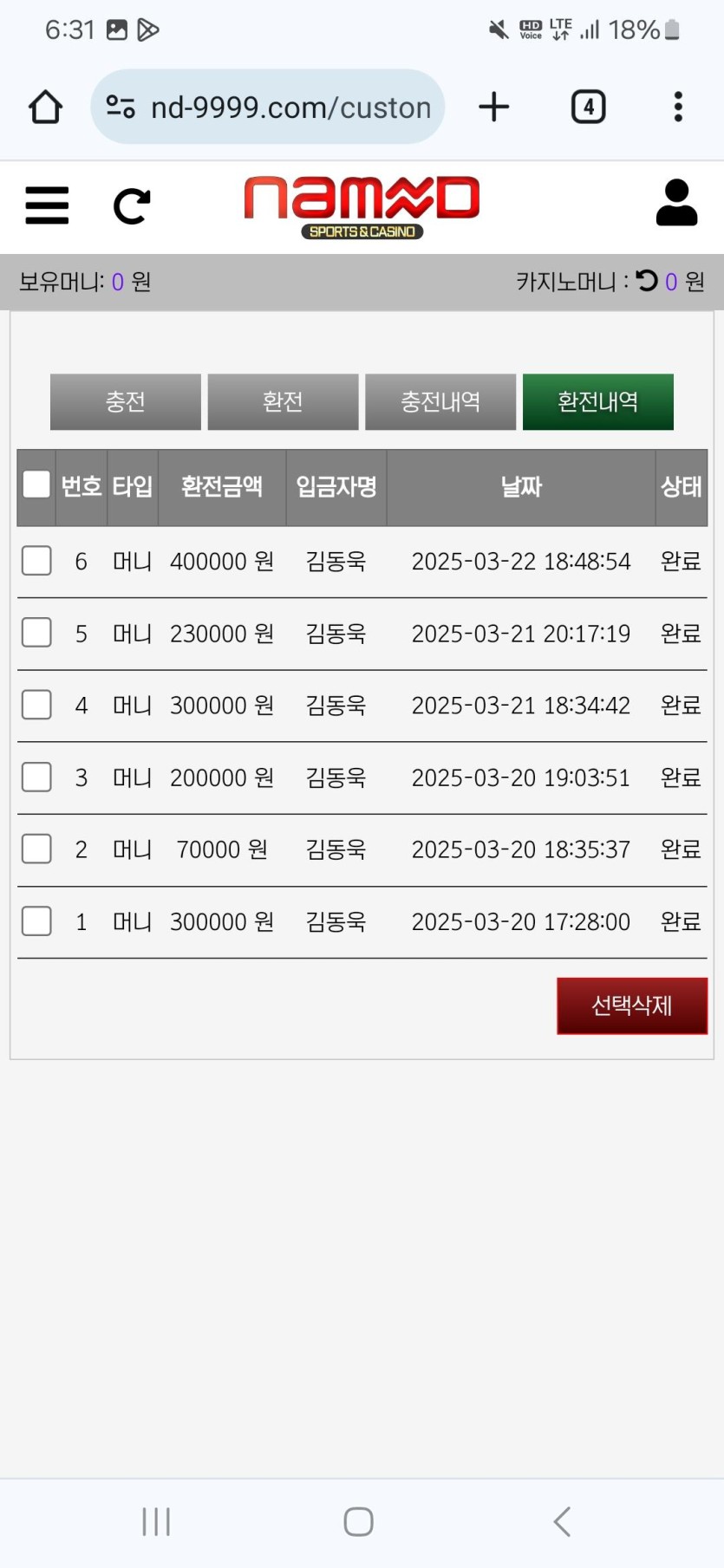Check the box for the 400000 원 entry

[36, 561]
